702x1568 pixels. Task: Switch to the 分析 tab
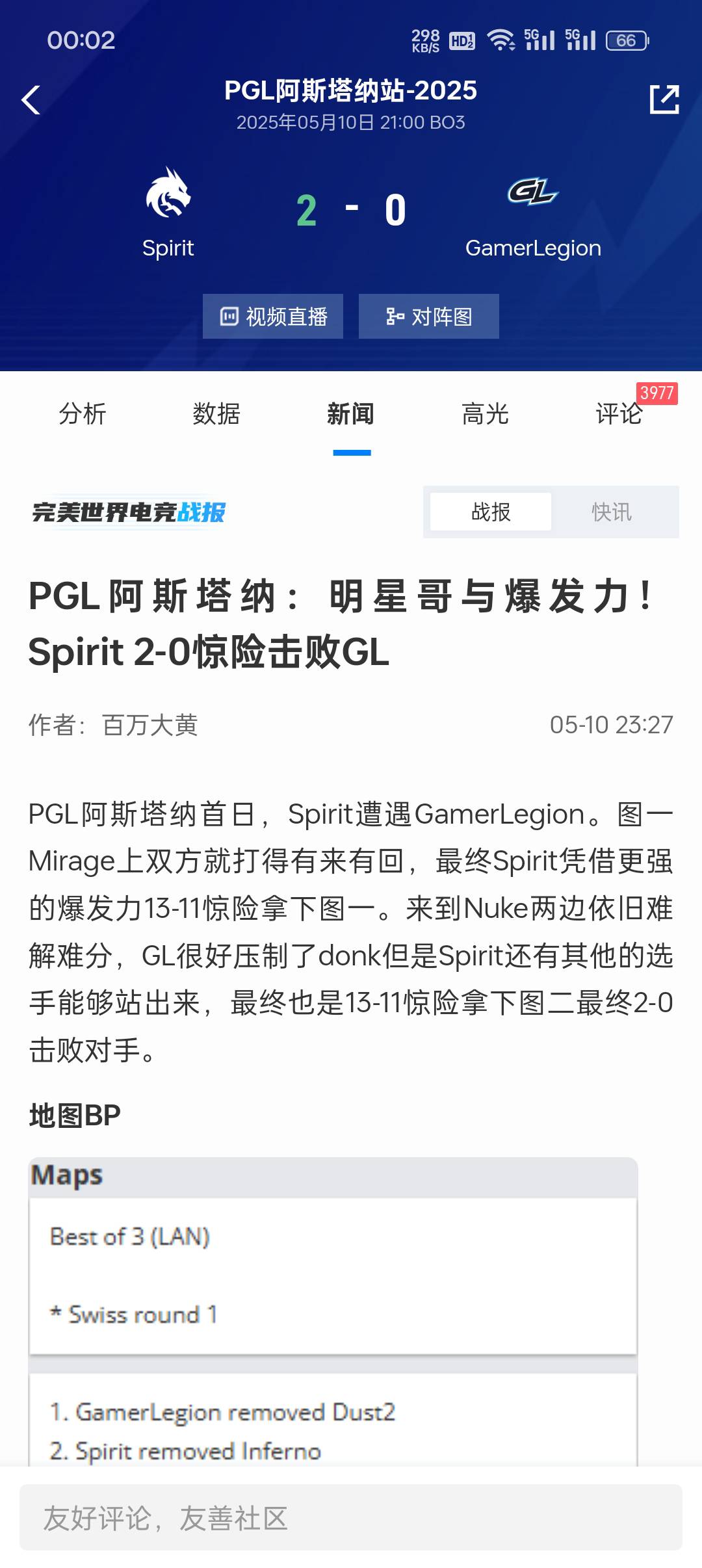83,414
